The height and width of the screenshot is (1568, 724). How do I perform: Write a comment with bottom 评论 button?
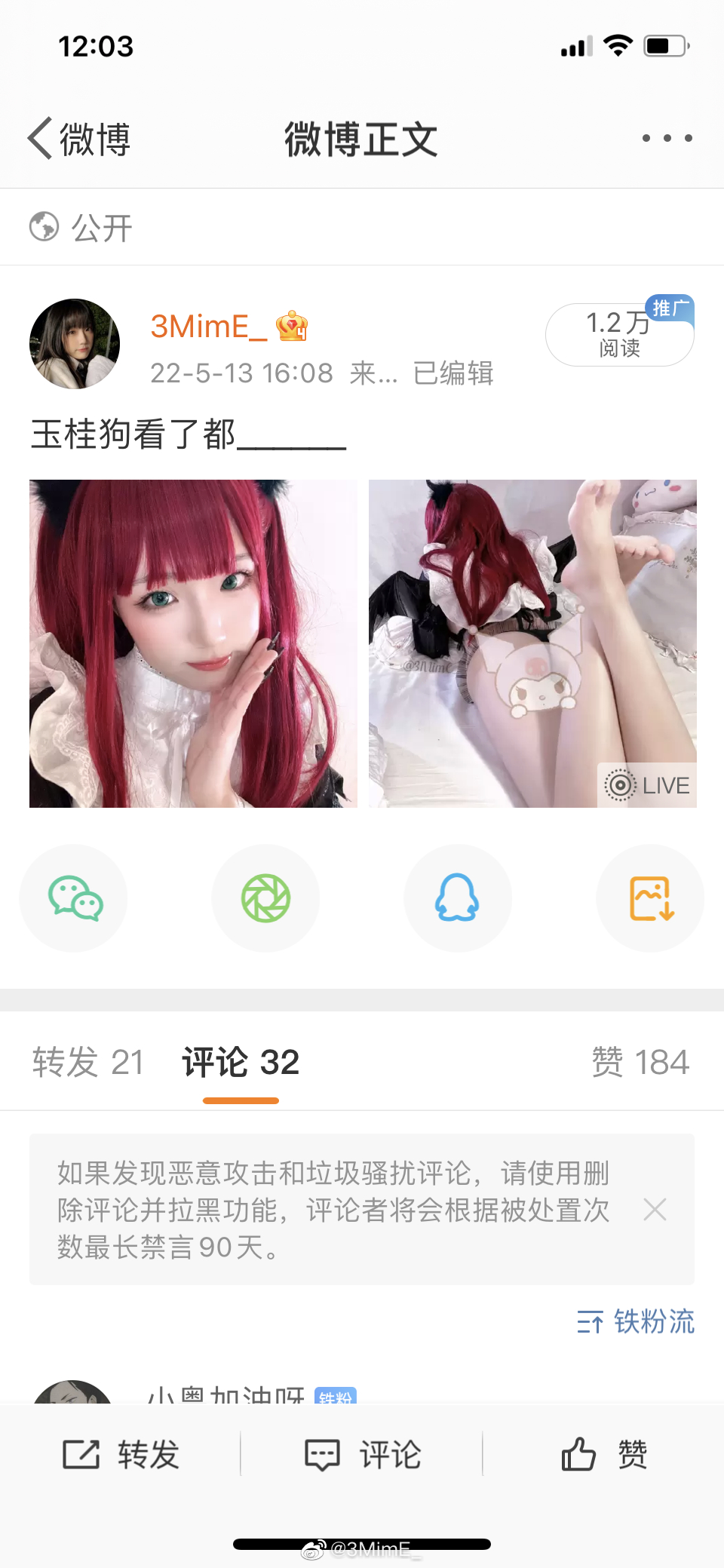[362, 1454]
